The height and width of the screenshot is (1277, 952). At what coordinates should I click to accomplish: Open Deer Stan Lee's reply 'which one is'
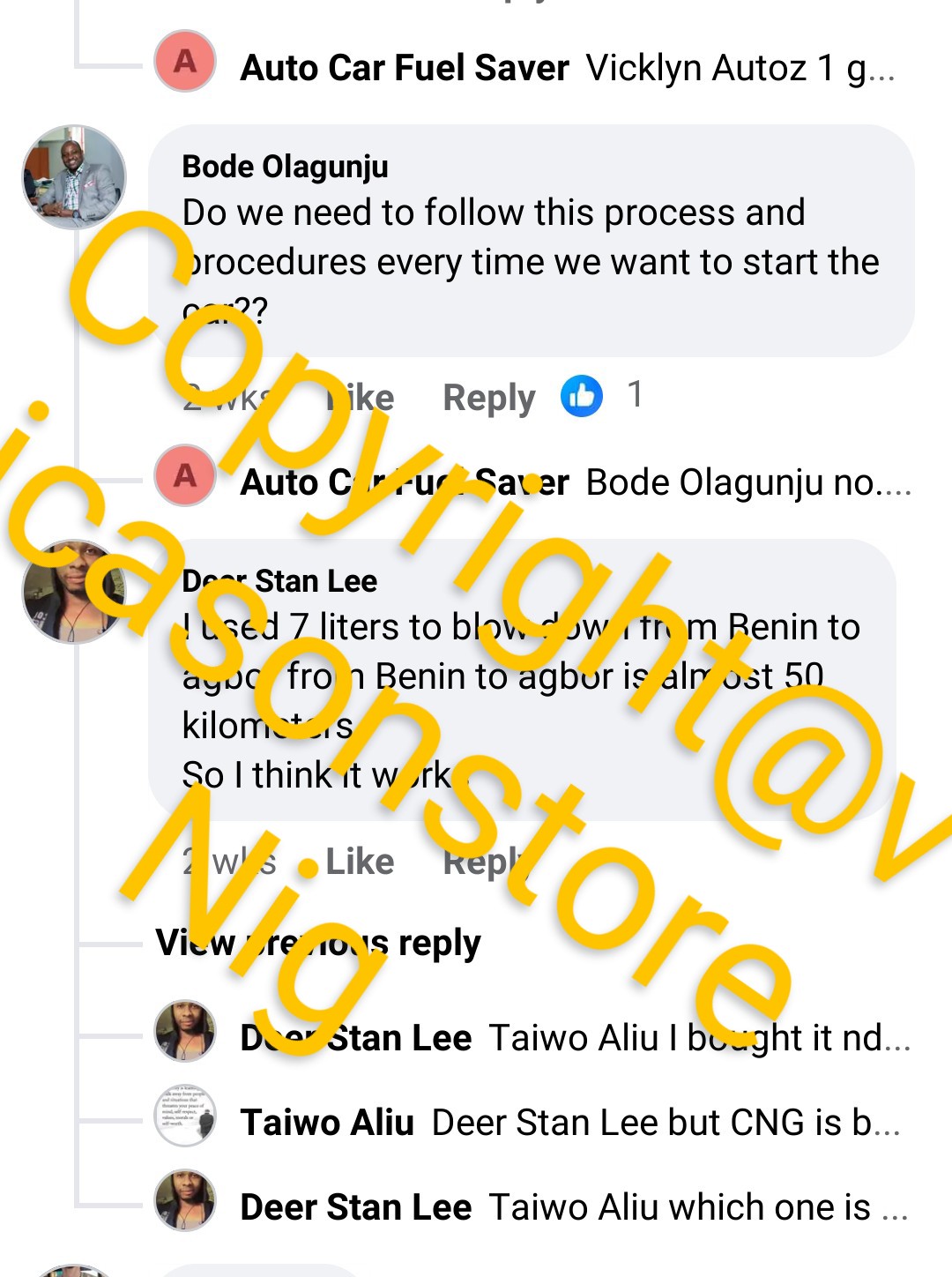(x=573, y=1207)
